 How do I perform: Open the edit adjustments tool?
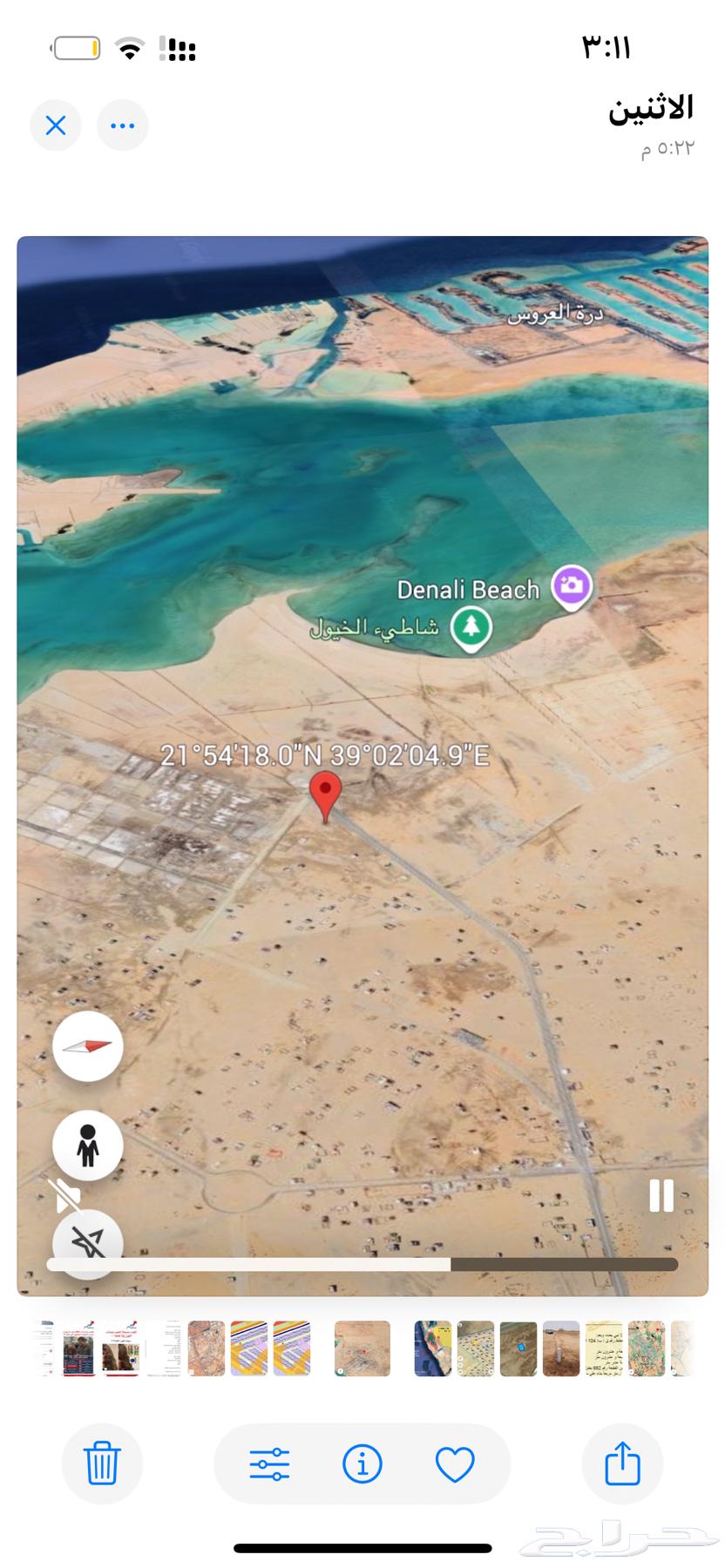[269, 1464]
